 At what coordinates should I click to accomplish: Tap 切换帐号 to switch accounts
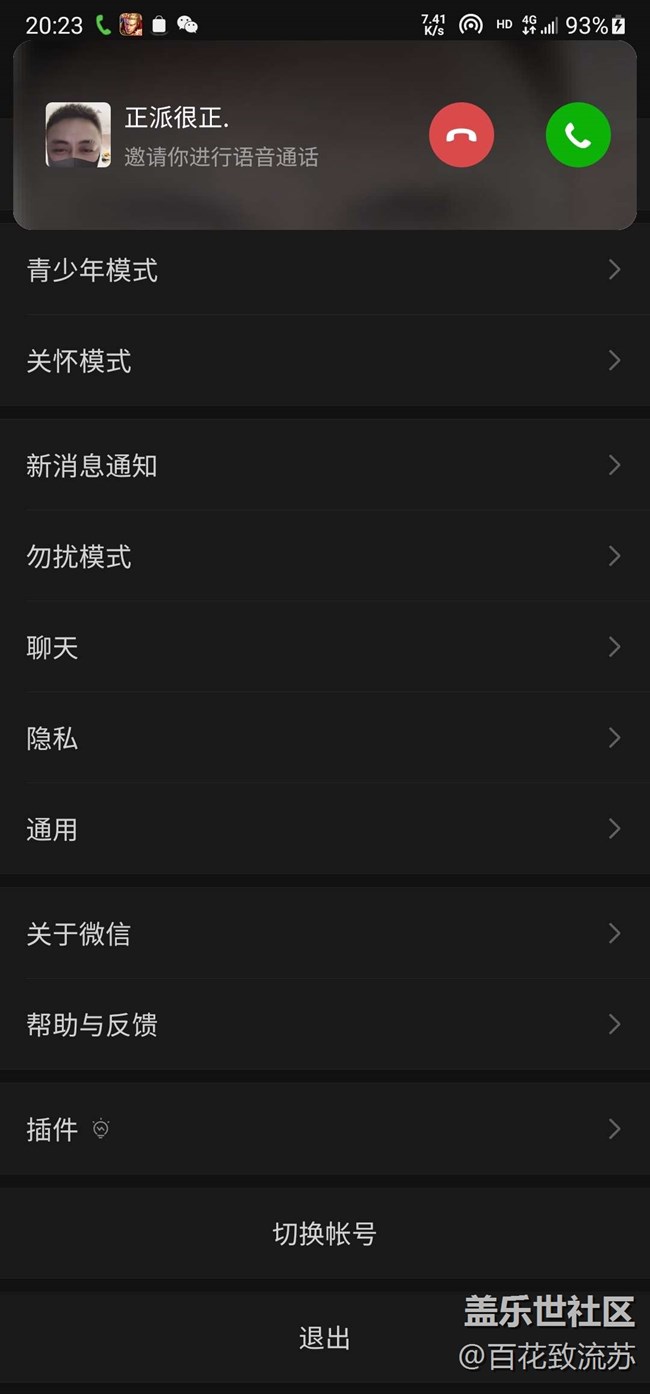click(x=325, y=1234)
